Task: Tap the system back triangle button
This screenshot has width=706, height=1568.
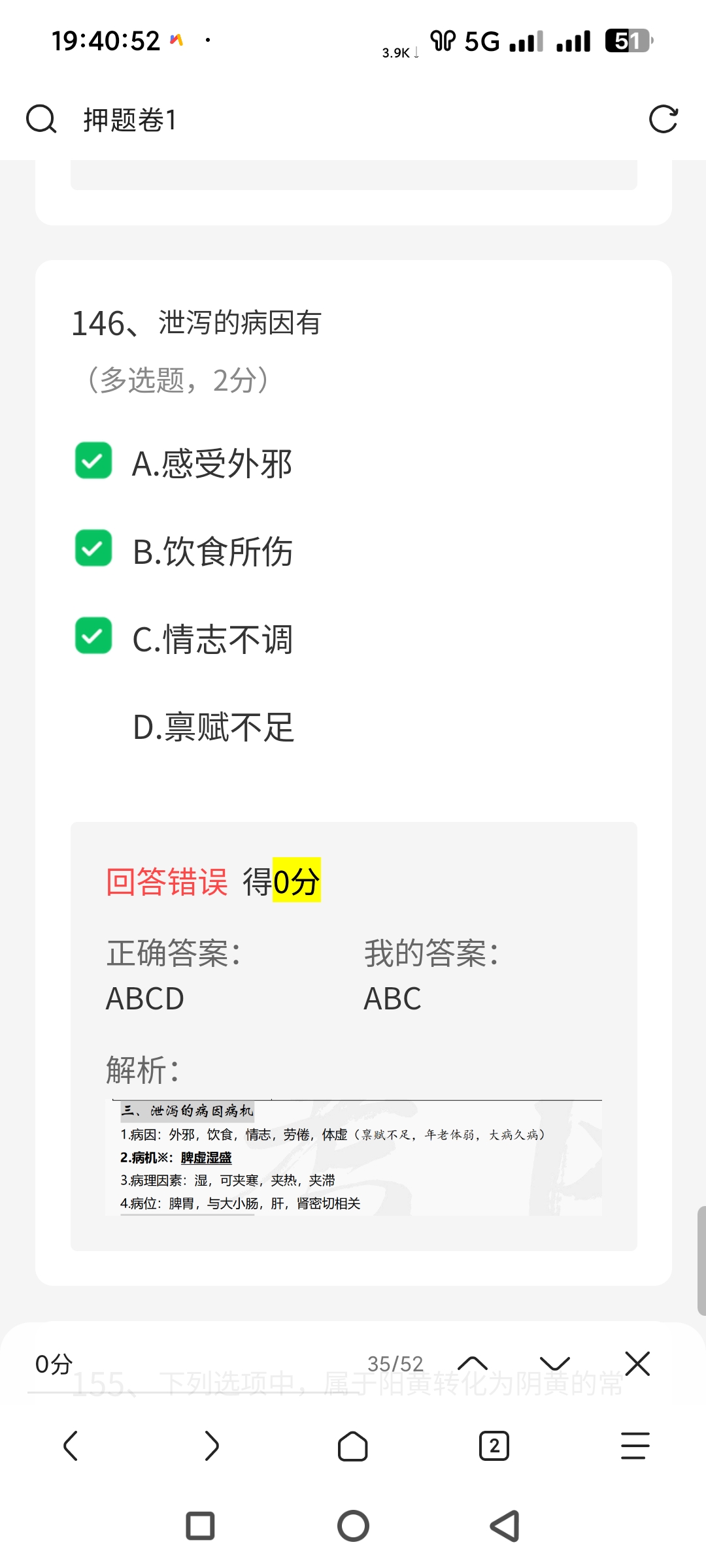Action: click(x=505, y=1526)
